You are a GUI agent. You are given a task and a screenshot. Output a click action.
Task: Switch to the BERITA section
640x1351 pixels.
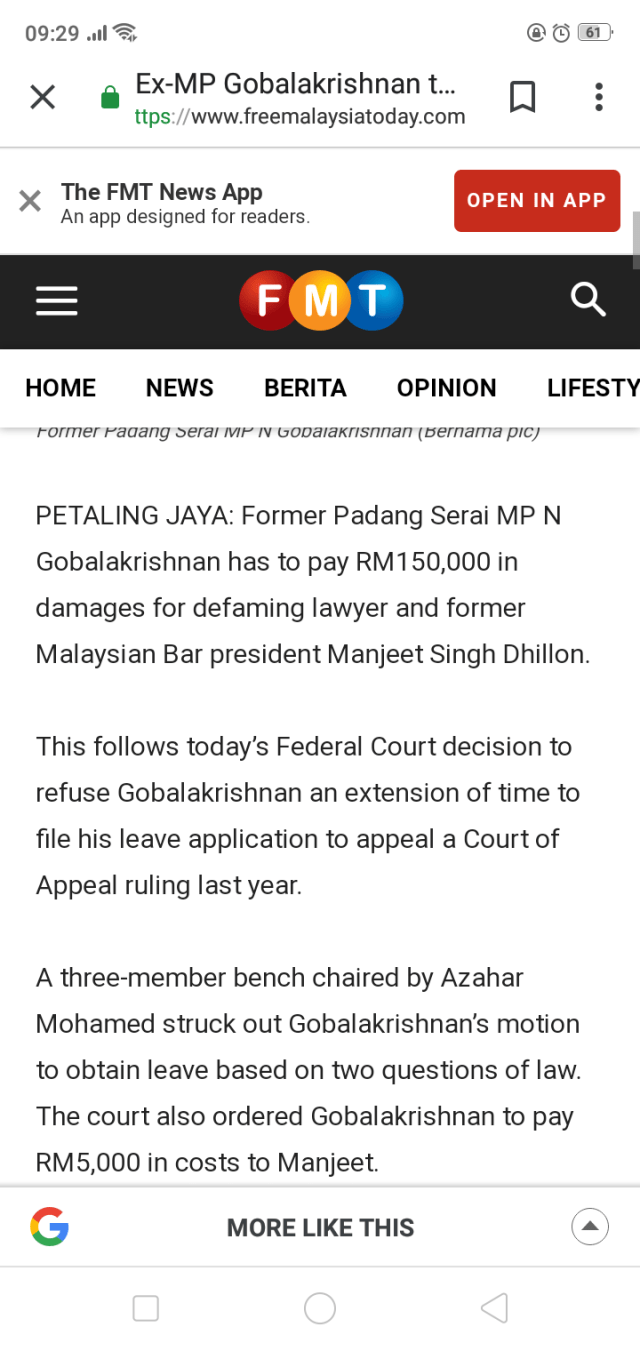[x=305, y=388]
